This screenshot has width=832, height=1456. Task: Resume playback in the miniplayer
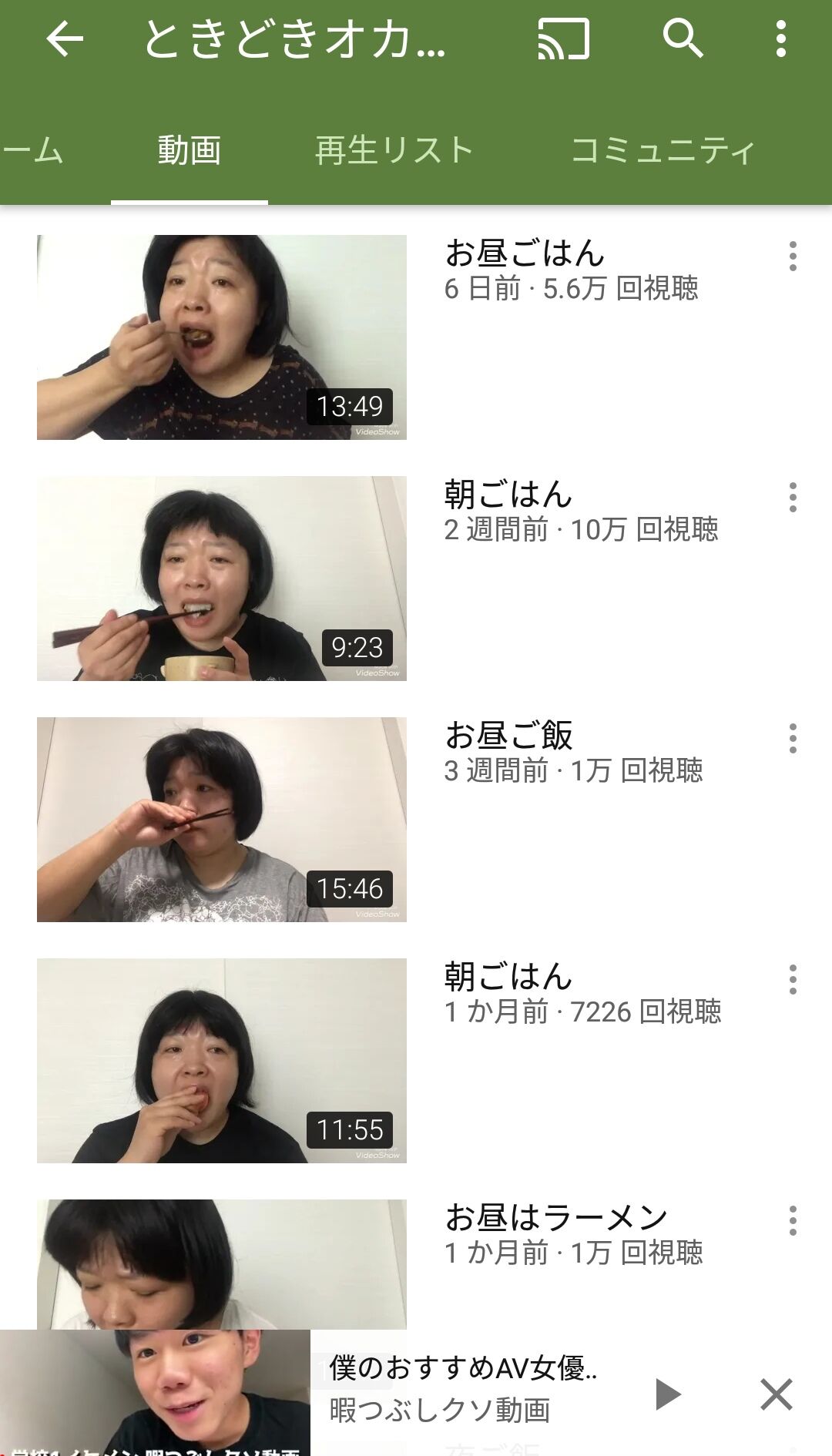pyautogui.click(x=667, y=1394)
